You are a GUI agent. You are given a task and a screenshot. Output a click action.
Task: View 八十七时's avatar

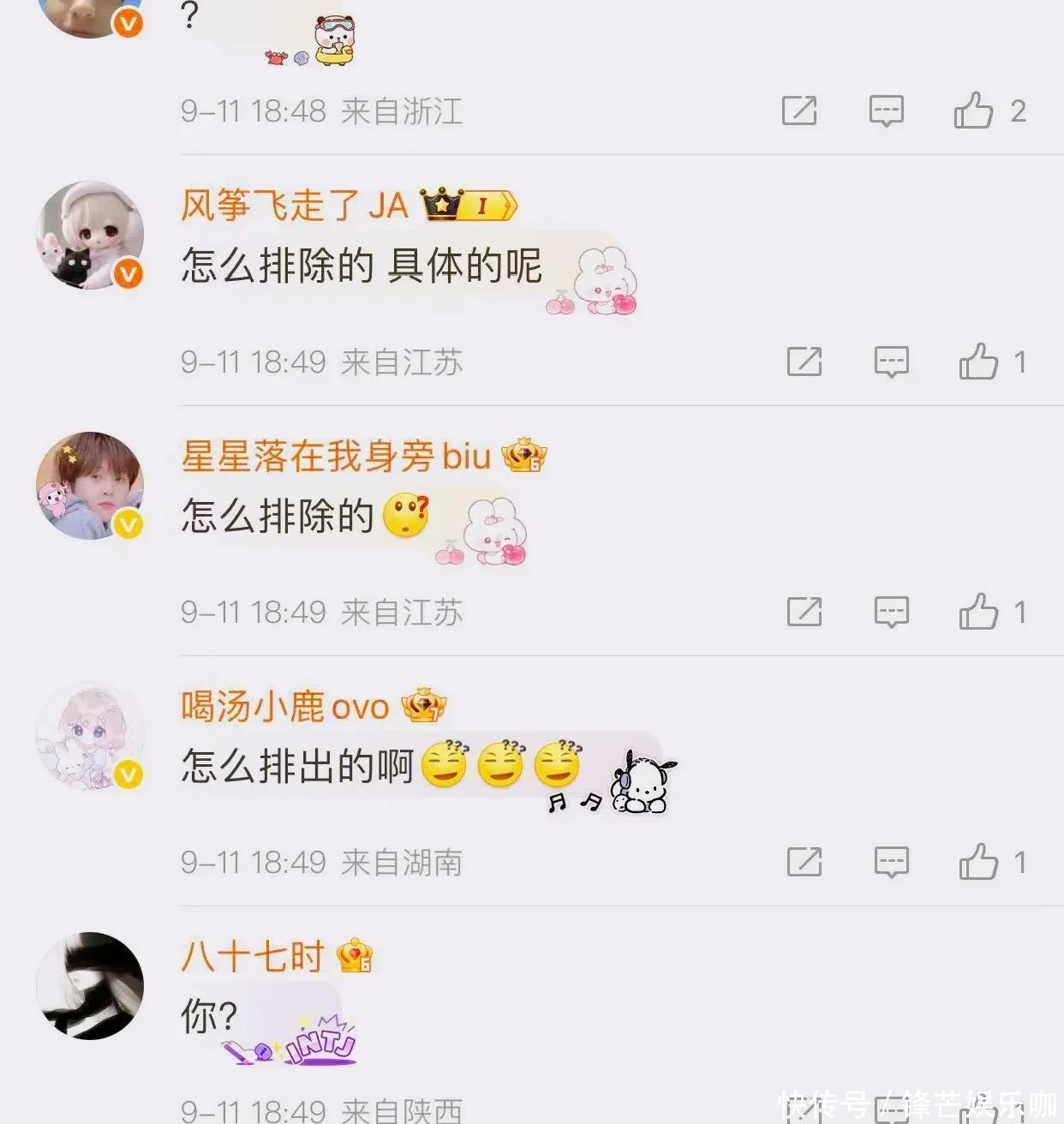click(x=90, y=986)
